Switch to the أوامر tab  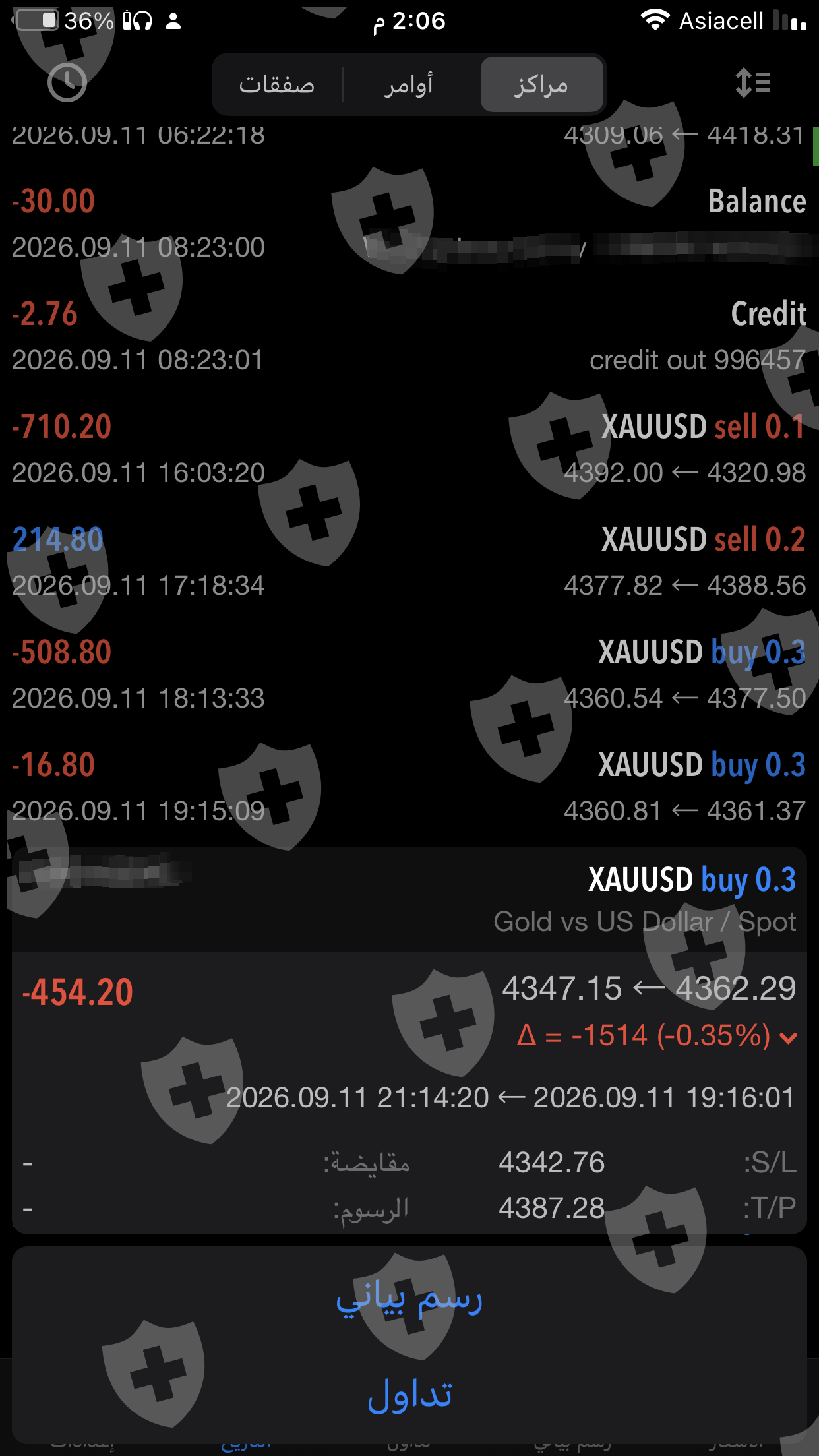click(x=409, y=84)
